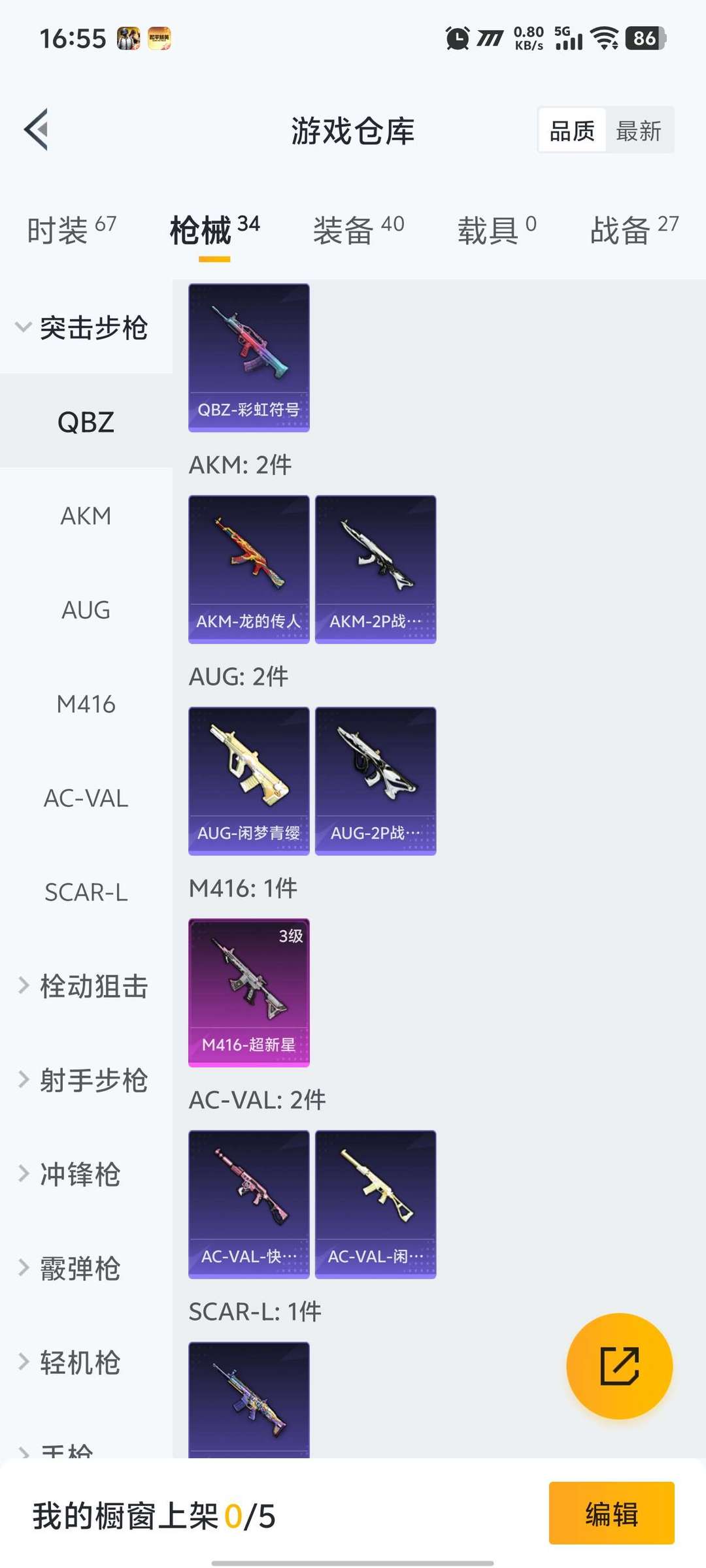
Task: Tap the back arrow to leave 游戏仓库
Action: coord(37,129)
